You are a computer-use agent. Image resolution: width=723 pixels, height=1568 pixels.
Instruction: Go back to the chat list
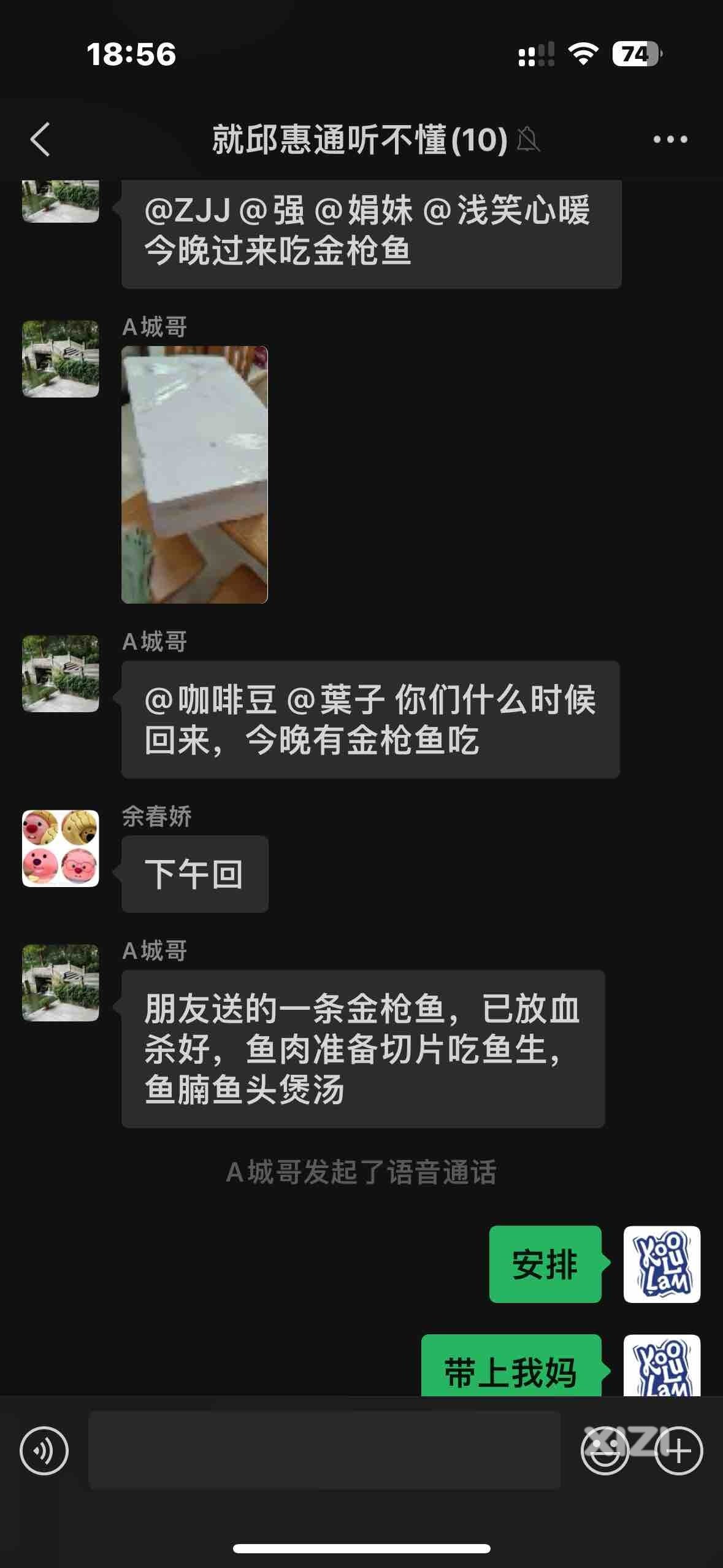pyautogui.click(x=40, y=139)
